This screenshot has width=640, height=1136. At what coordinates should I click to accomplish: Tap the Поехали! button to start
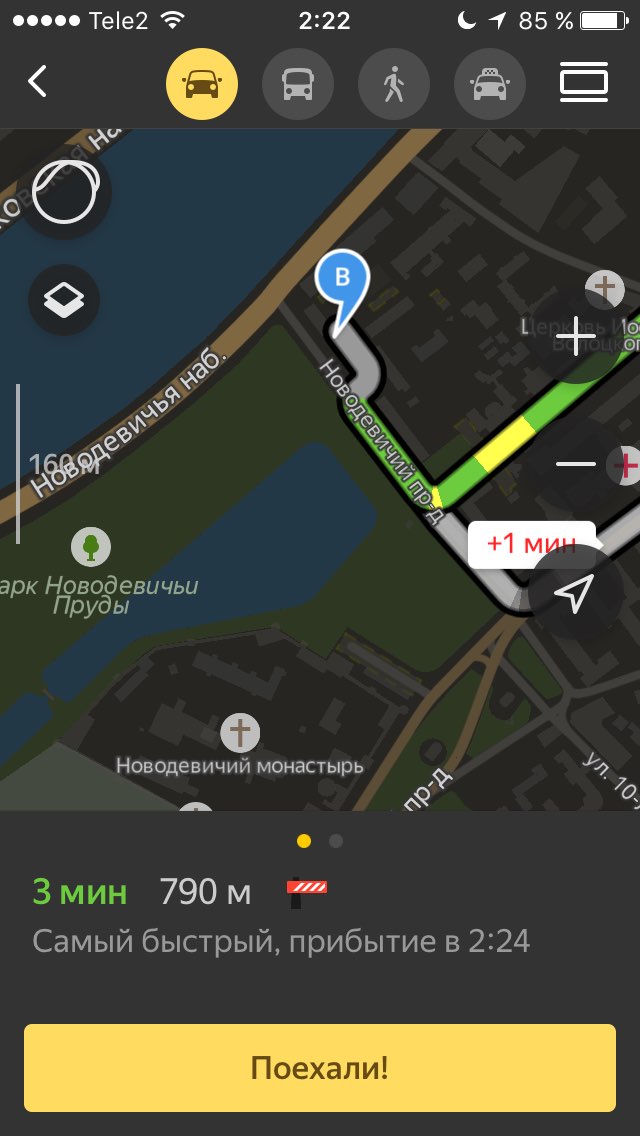click(x=320, y=1067)
